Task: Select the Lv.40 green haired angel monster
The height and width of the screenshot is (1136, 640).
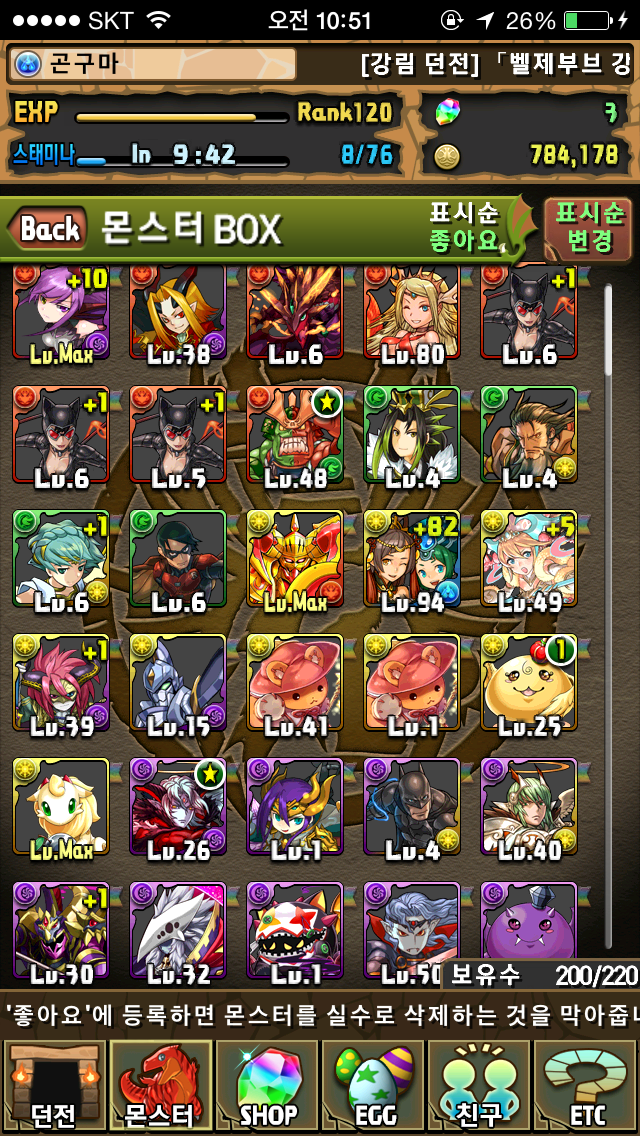Action: click(x=528, y=806)
